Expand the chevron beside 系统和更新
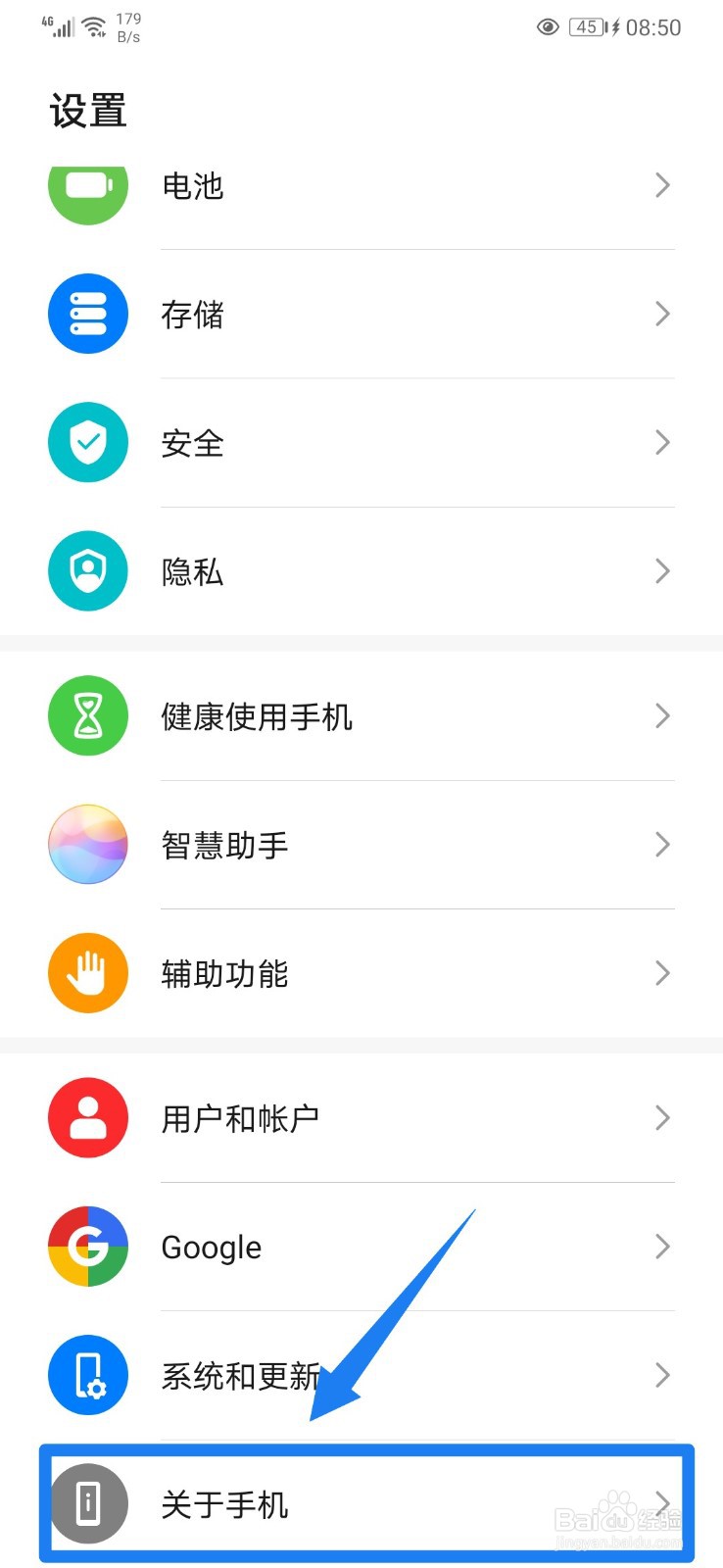Image resolution: width=723 pixels, height=1568 pixels. click(662, 1374)
